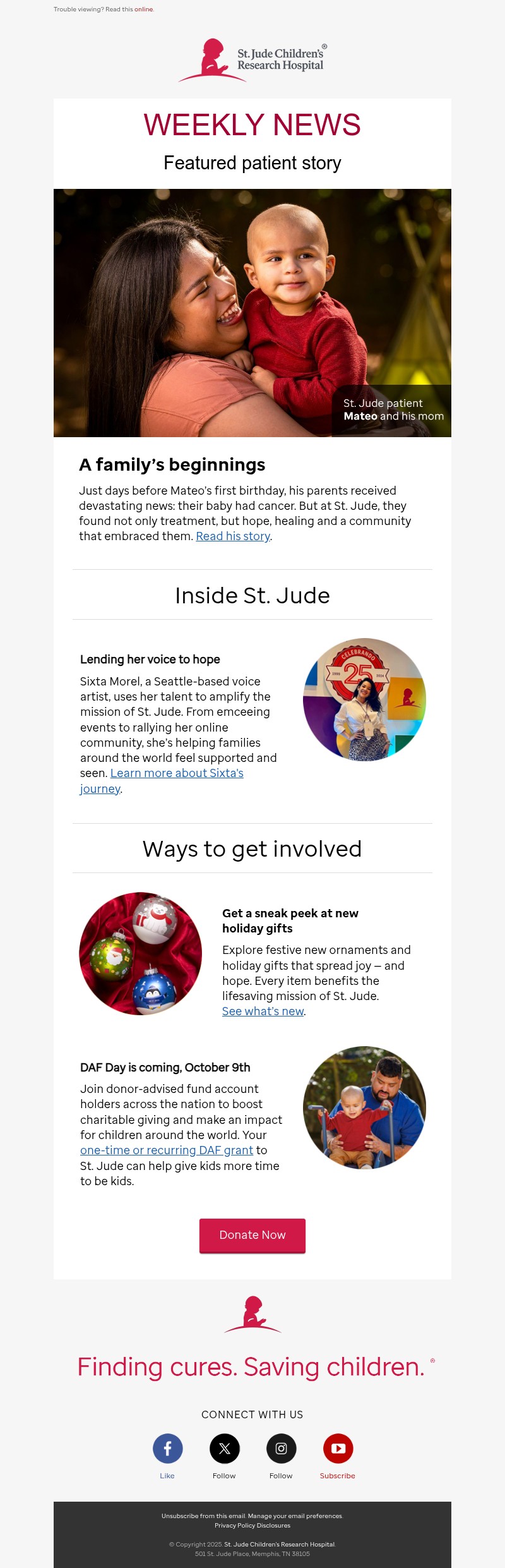Image resolution: width=505 pixels, height=1568 pixels.
Task: Tap the Donate Now button
Action: 252,1235
